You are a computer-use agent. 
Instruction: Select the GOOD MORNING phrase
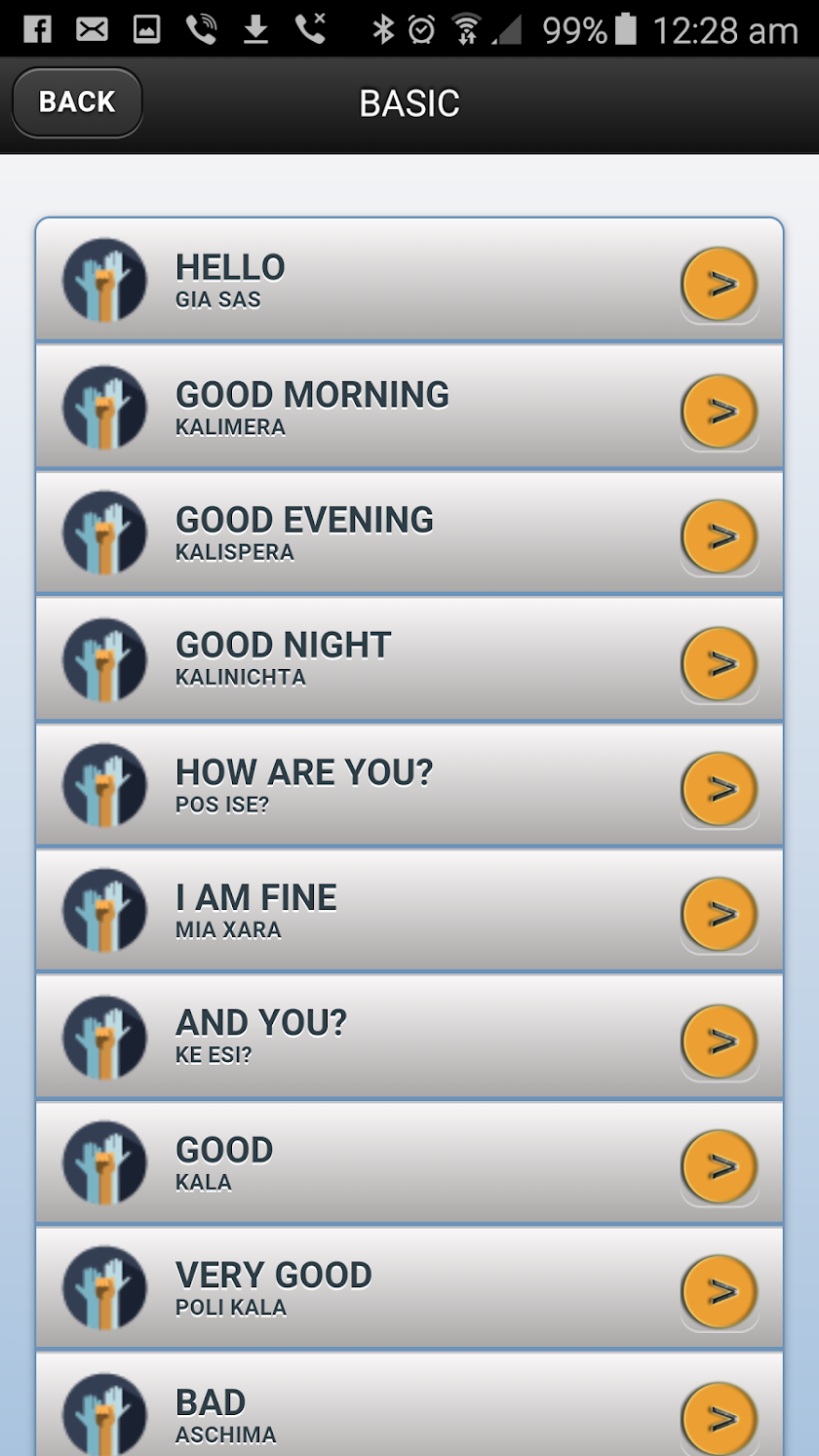pos(409,407)
